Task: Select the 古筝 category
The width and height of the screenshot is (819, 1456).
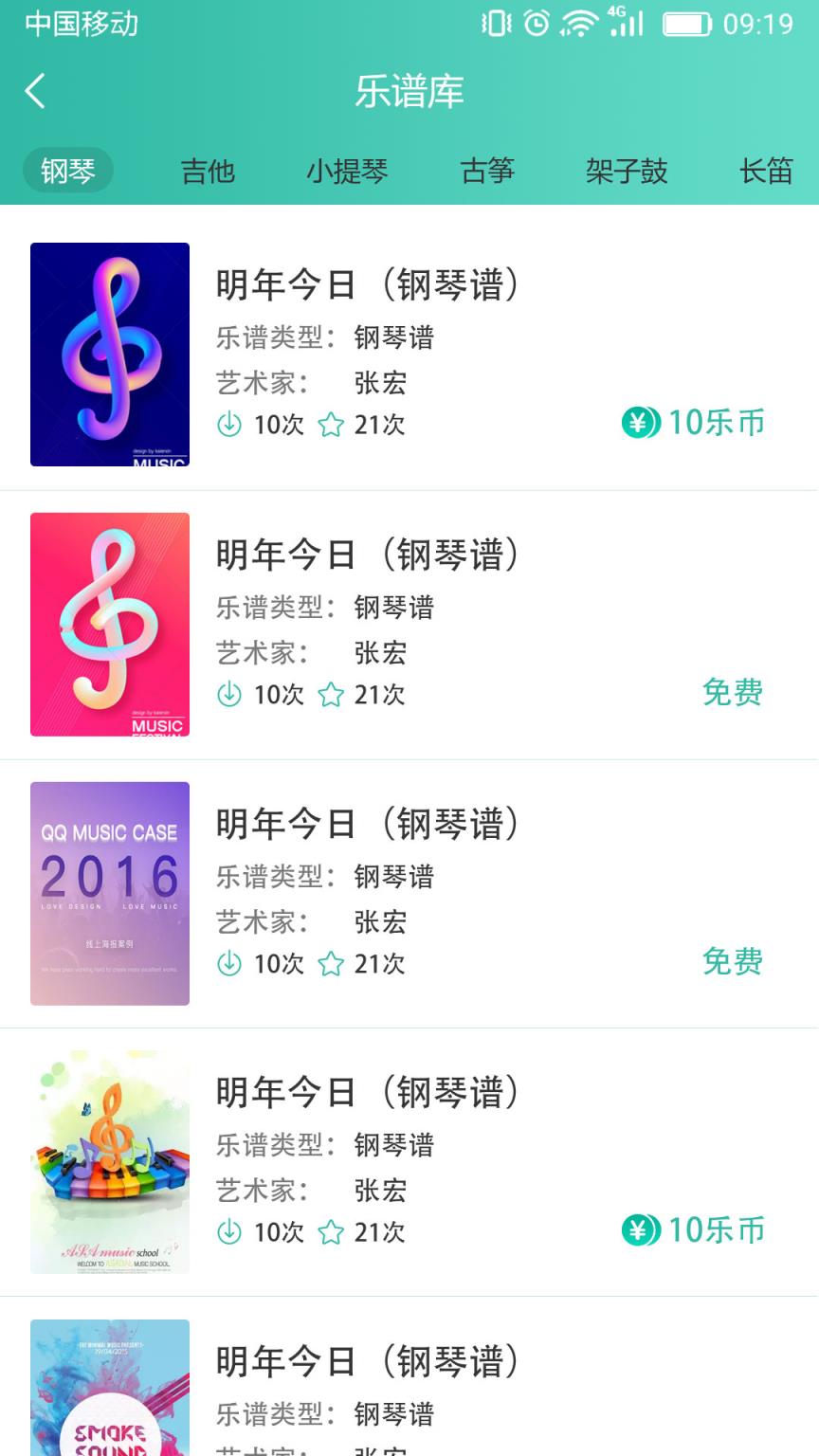Action: point(486,172)
